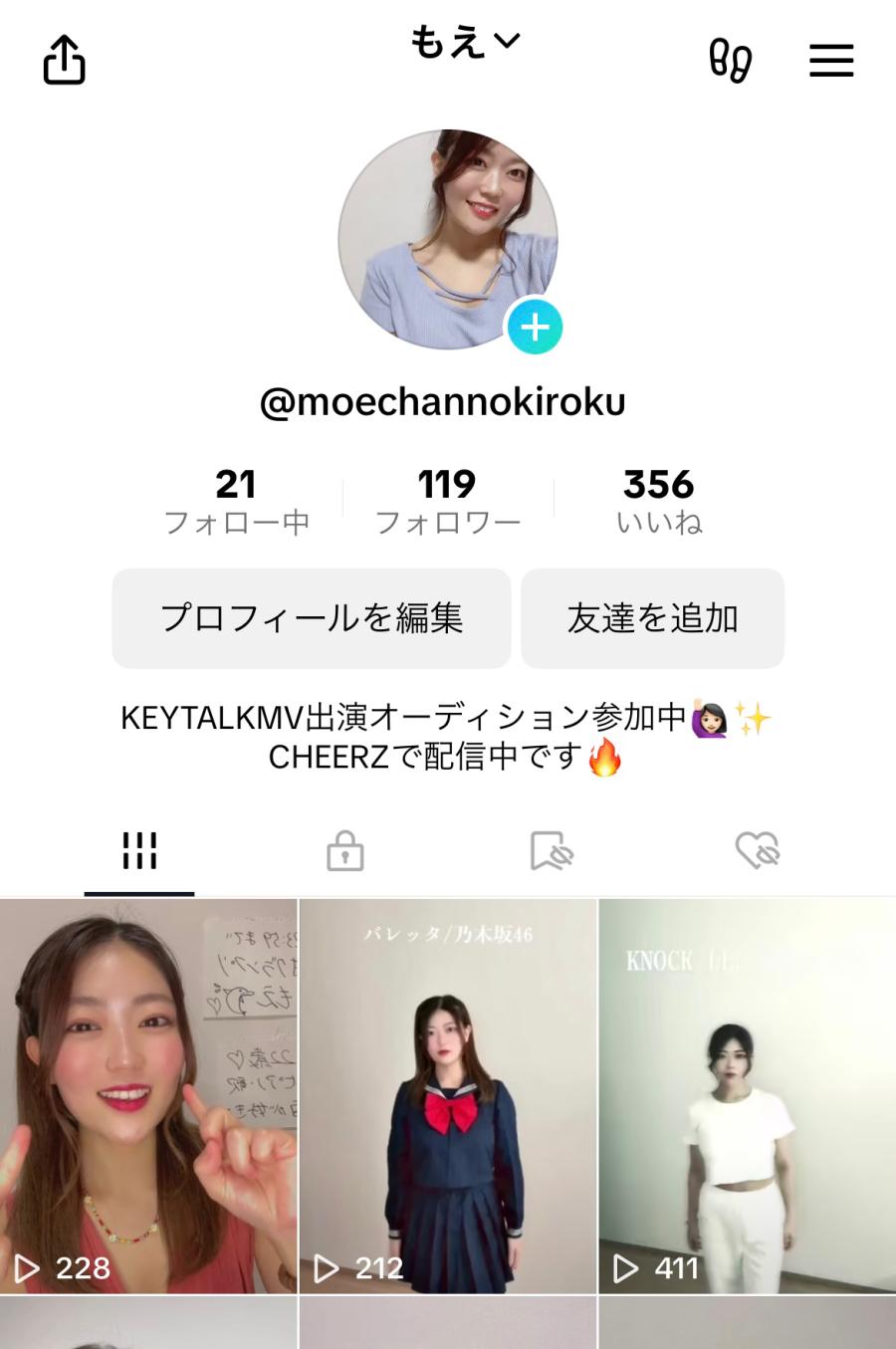The image size is (896, 1349).
Task: Tap the plus badge on the profile photo
Action: pyautogui.click(x=536, y=327)
